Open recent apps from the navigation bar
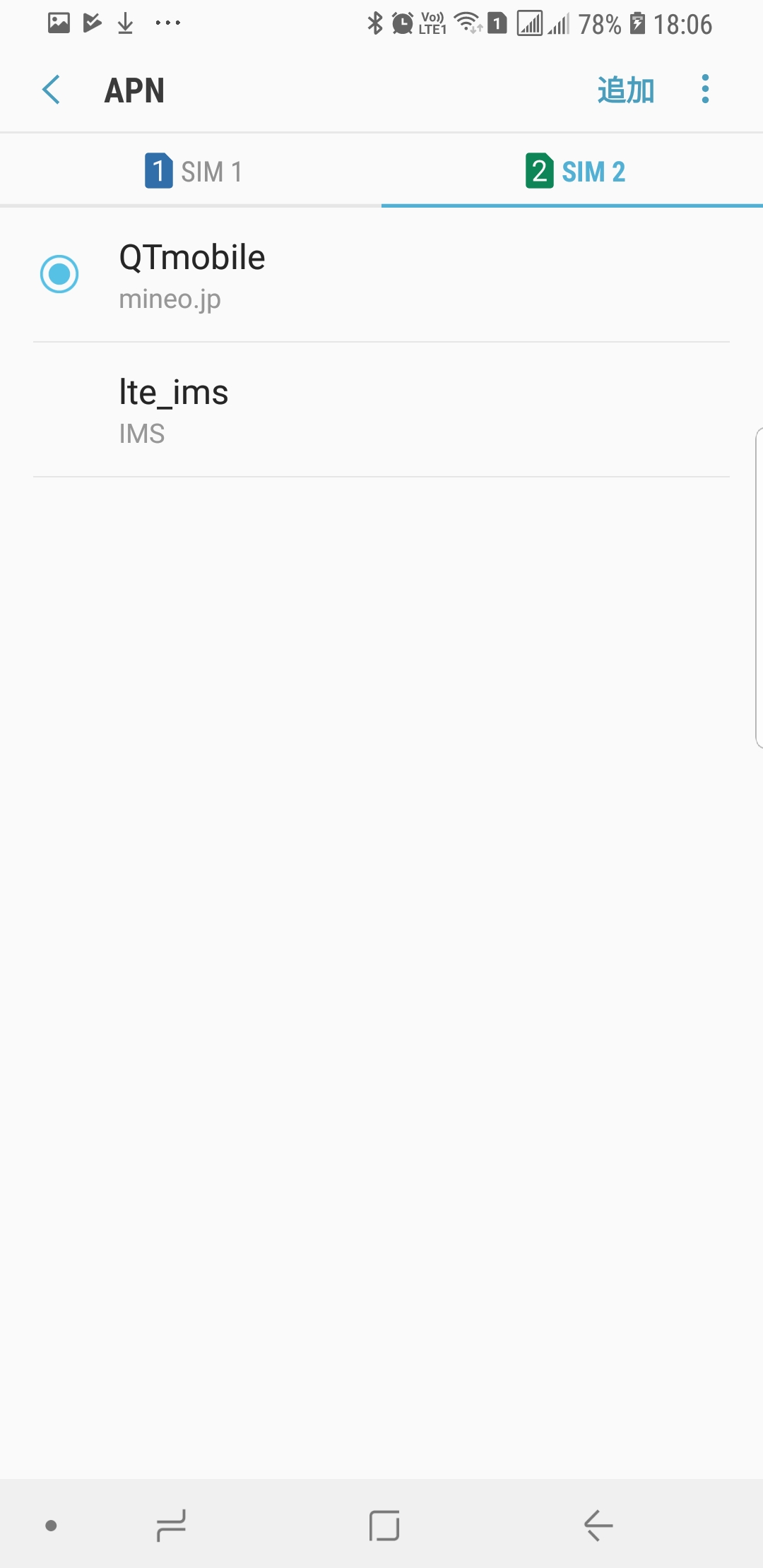The height and width of the screenshot is (1568, 763). (171, 1526)
